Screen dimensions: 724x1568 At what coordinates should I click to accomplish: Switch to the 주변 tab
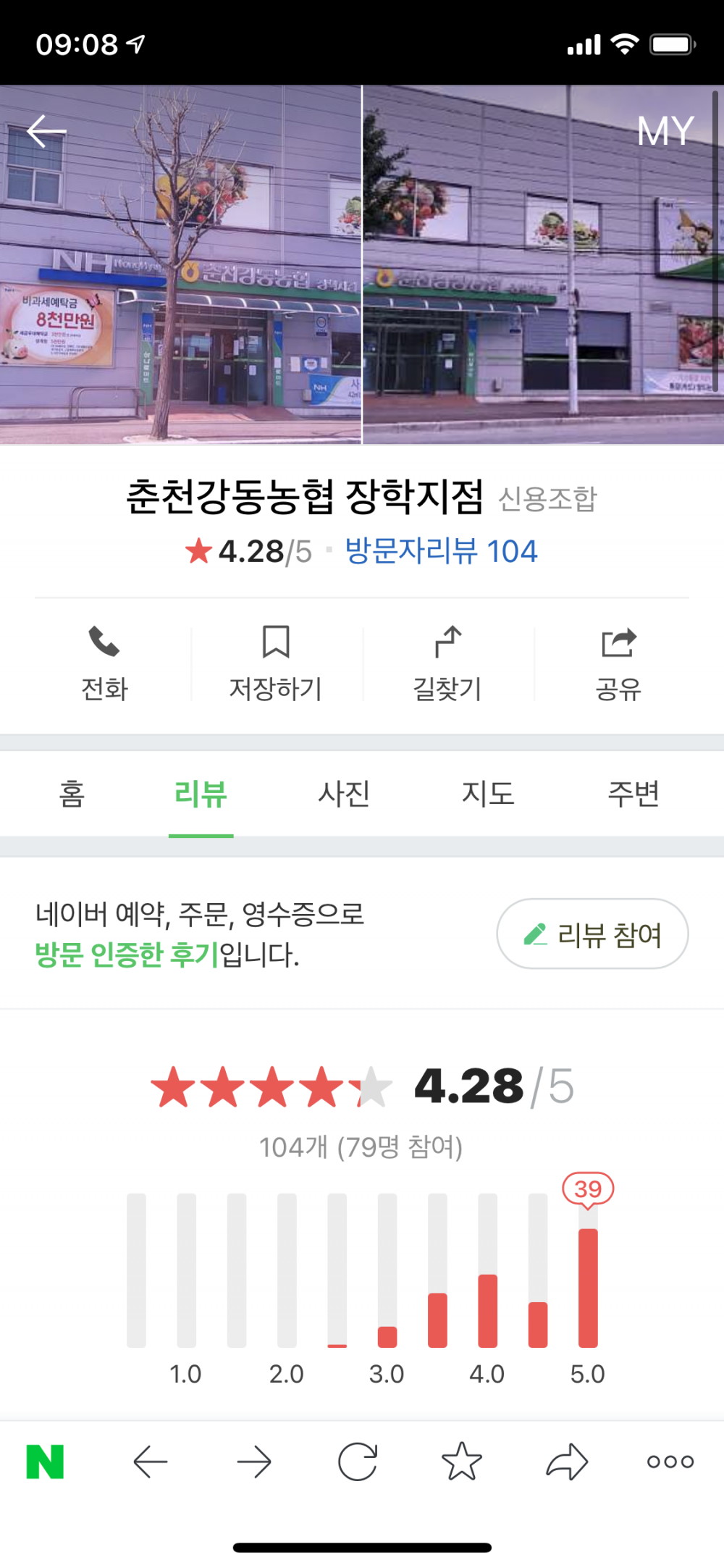[x=633, y=794]
